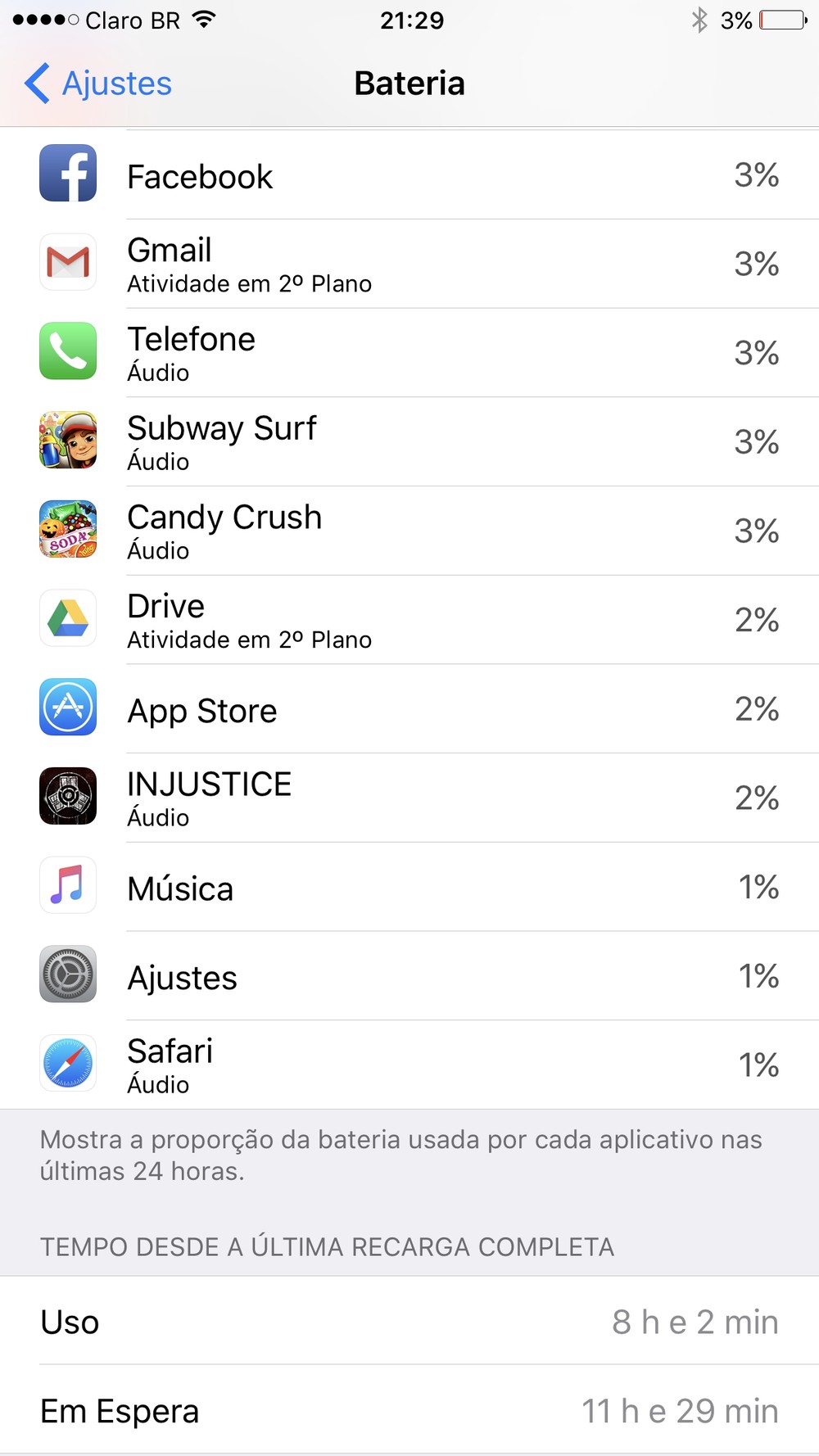Tap the Safari row
Screen dimensions: 819x1456
click(409, 1065)
